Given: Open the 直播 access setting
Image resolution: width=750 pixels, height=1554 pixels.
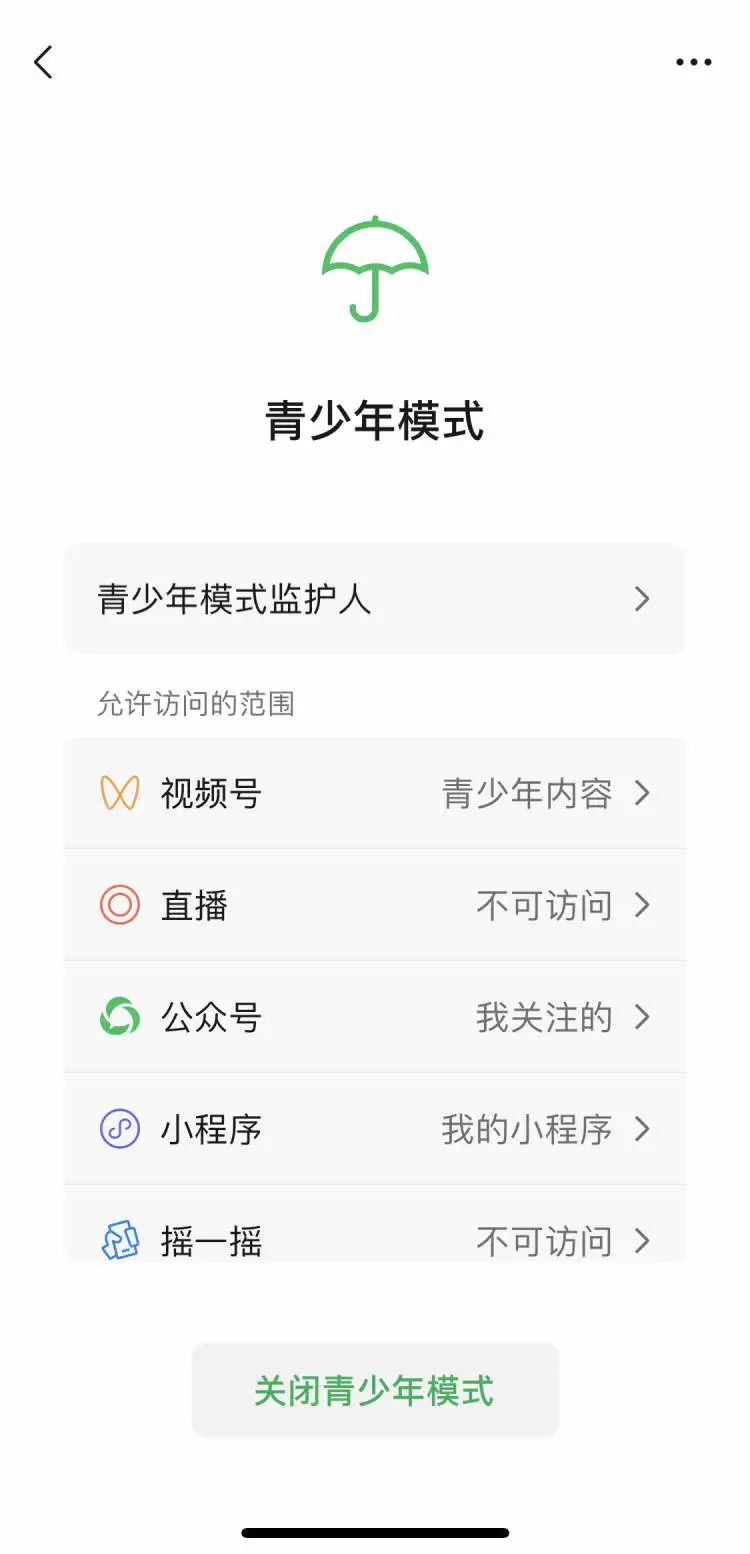Looking at the screenshot, I should click(375, 906).
